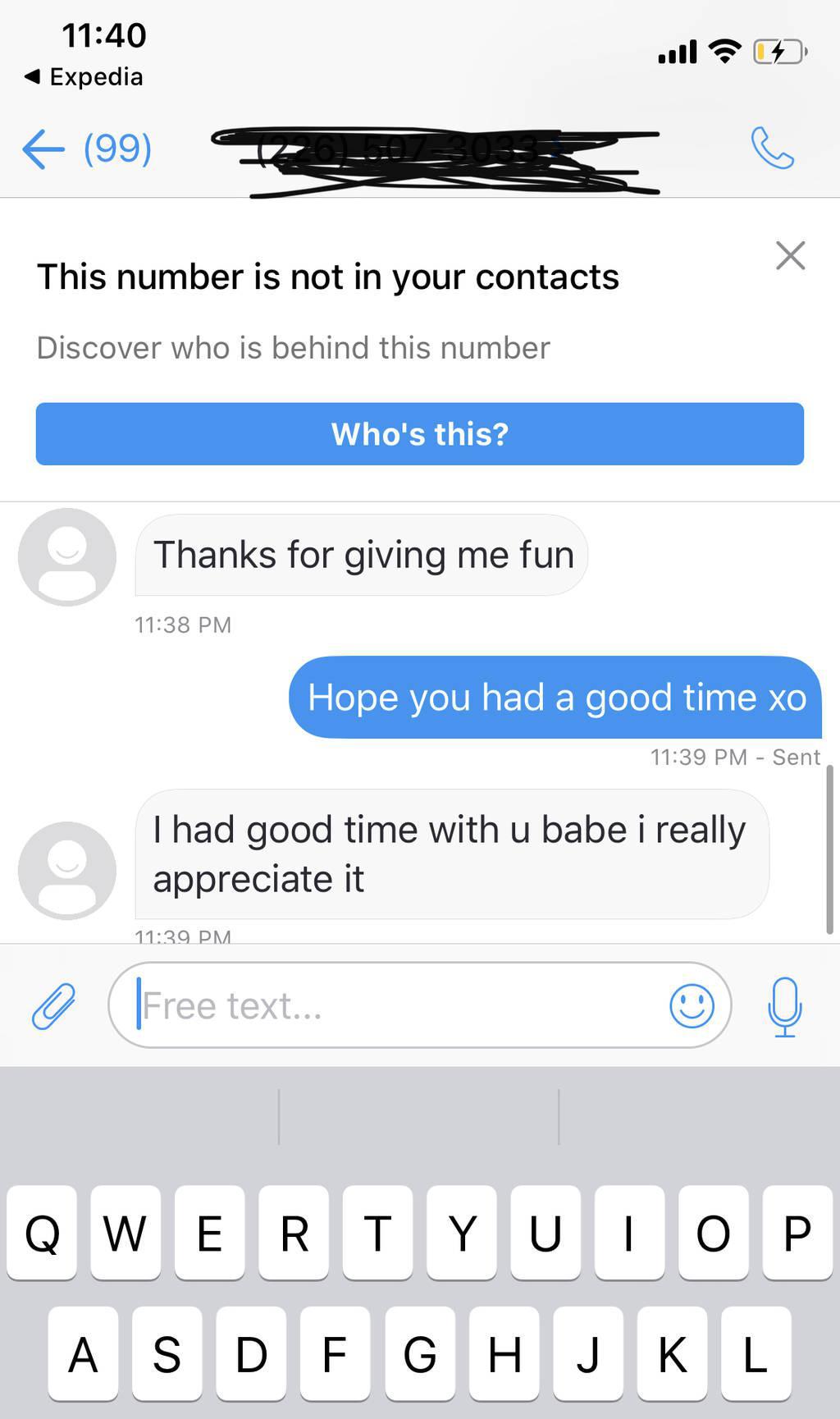The image size is (840, 1419).
Task: Return to Expedia app
Action: click(84, 76)
